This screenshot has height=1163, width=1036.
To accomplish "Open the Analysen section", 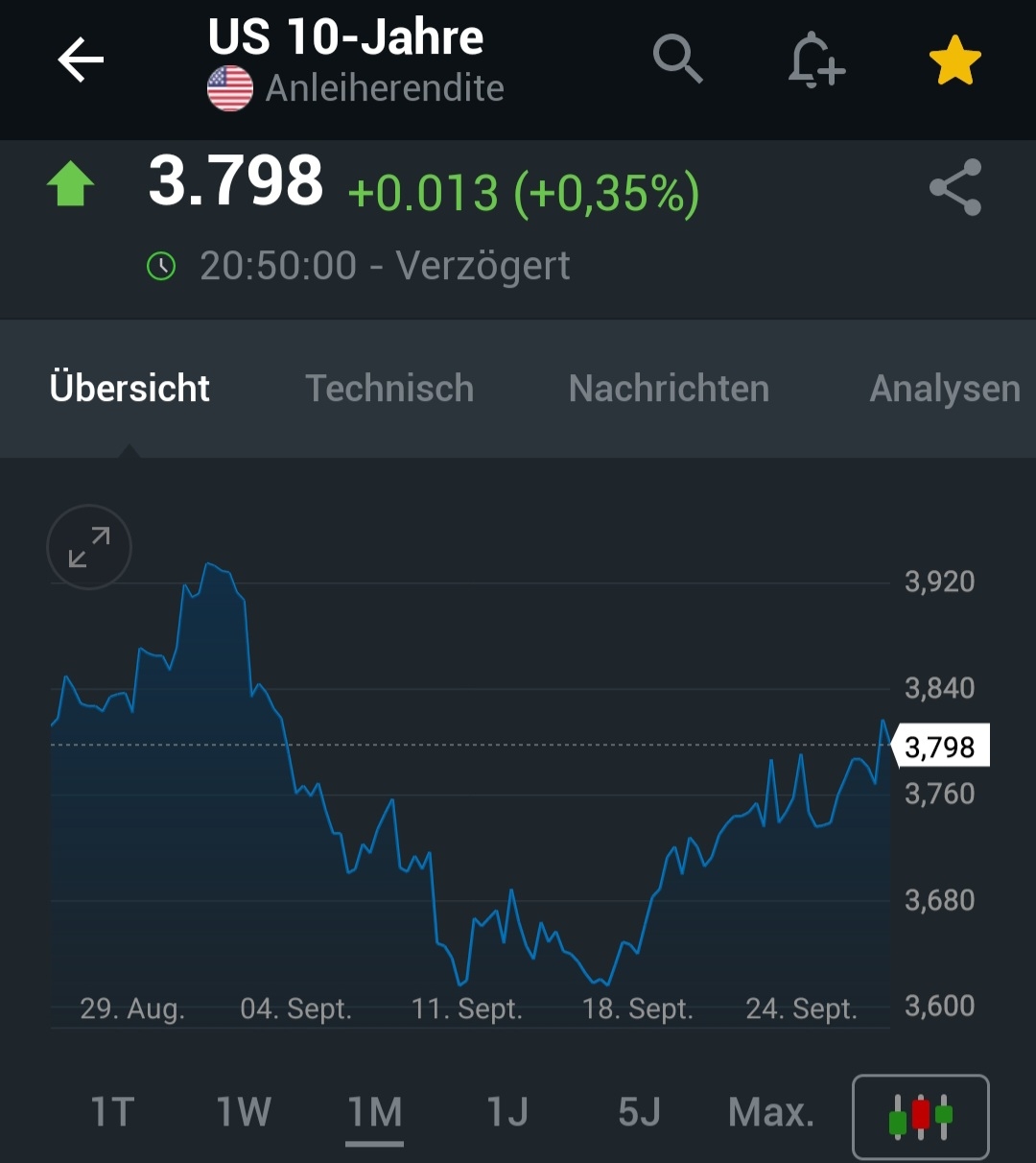I will pyautogui.click(x=944, y=388).
